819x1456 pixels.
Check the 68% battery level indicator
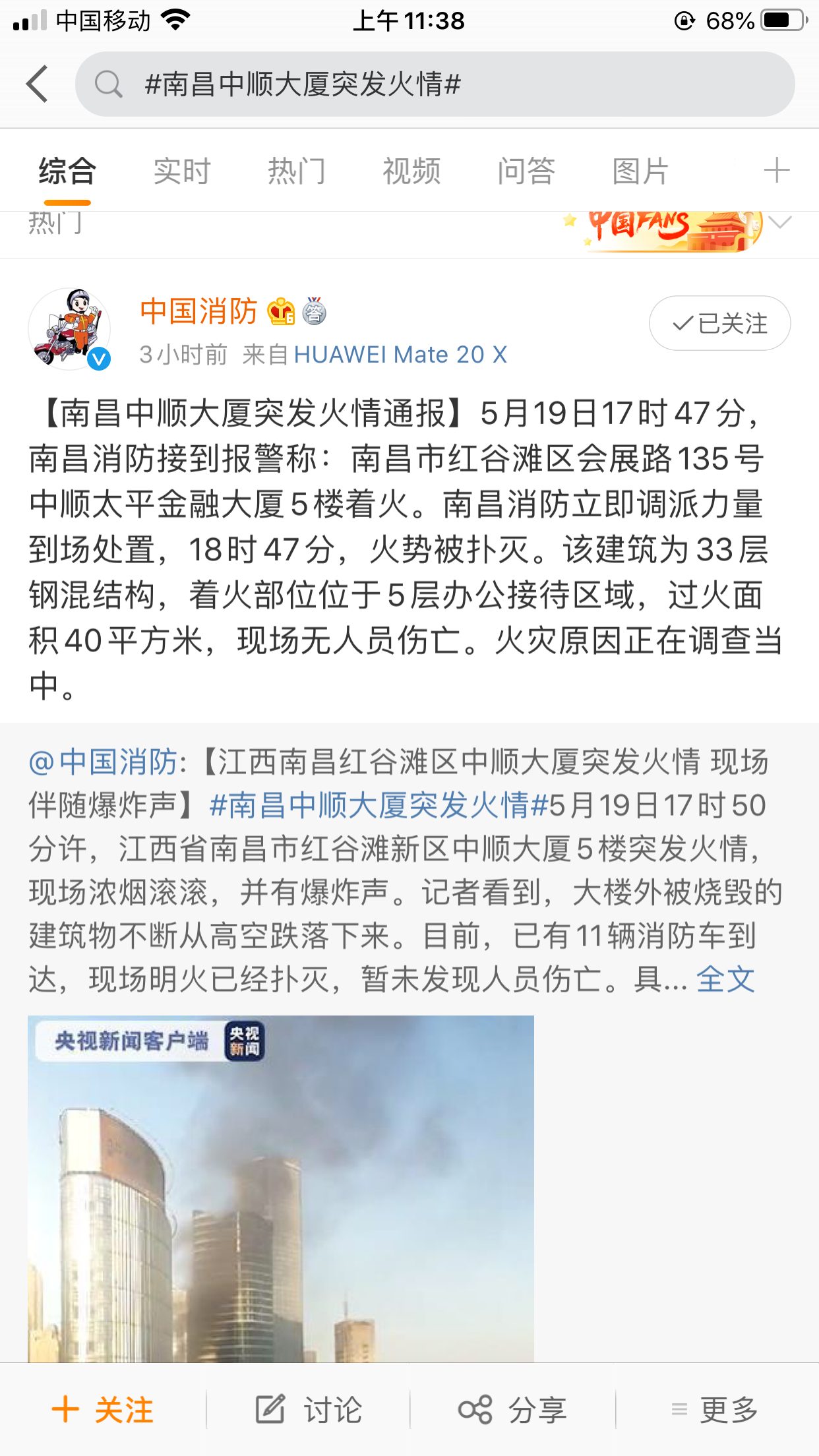click(x=729, y=20)
